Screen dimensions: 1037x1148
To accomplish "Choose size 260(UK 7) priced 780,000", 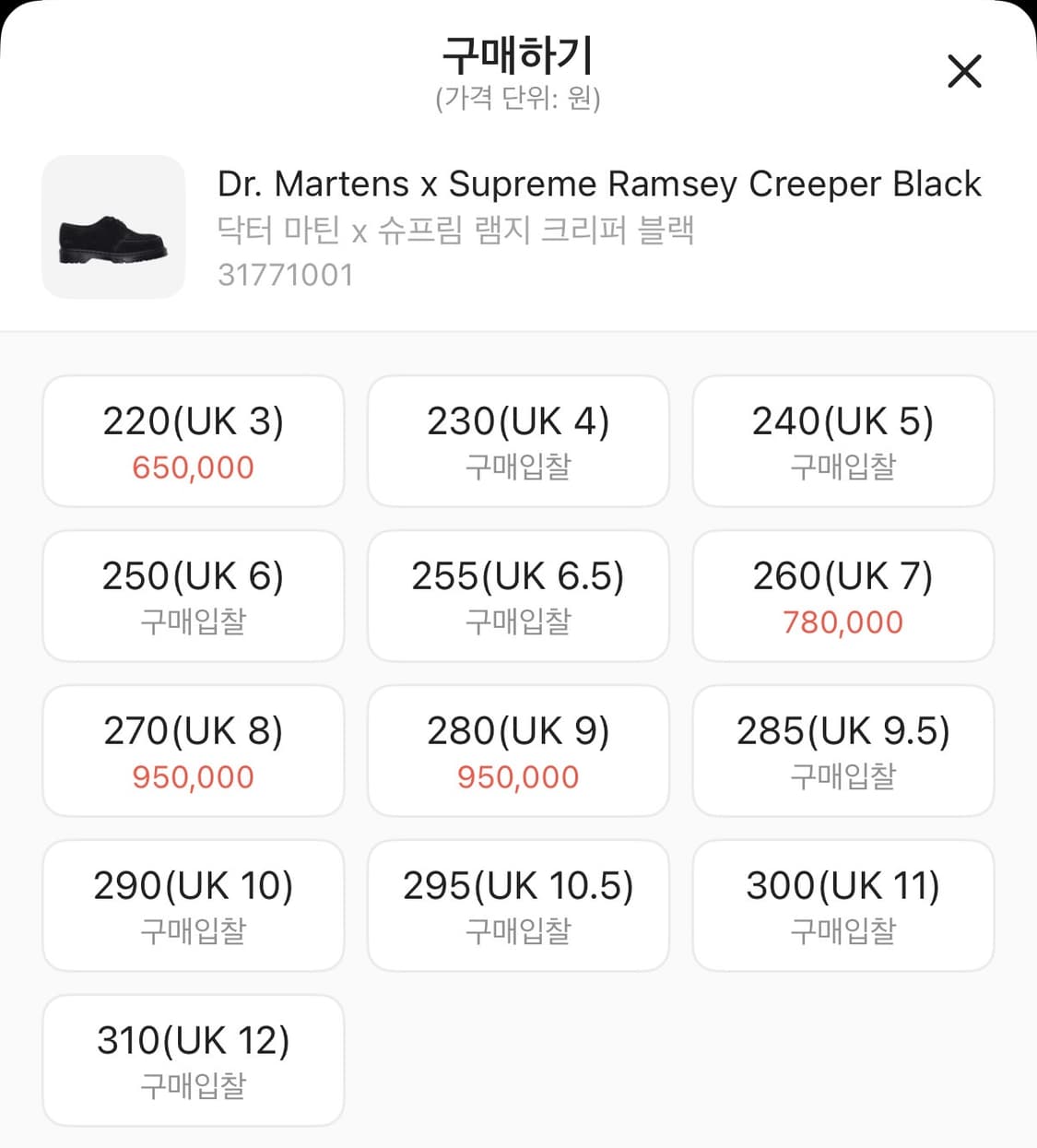I will [843, 596].
